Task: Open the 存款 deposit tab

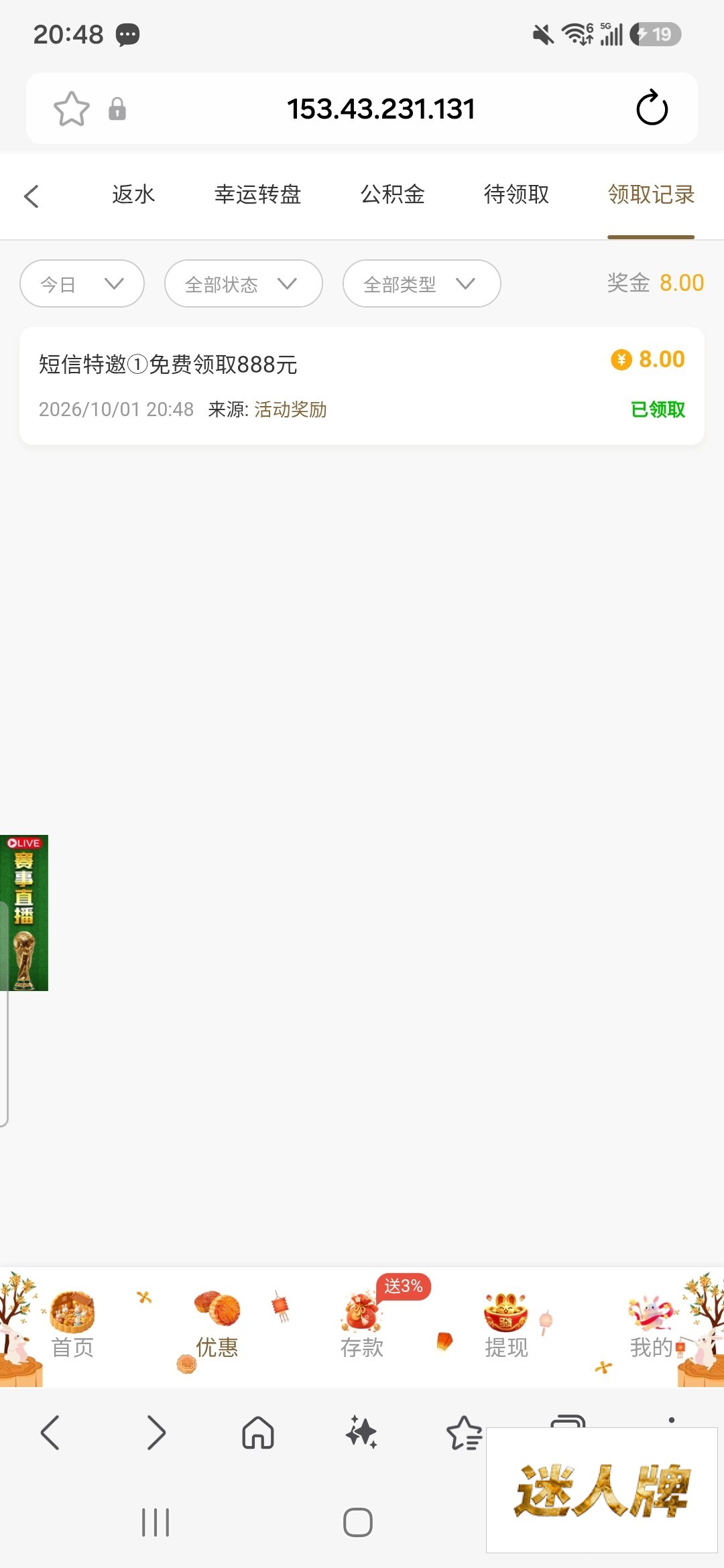Action: pos(362,1326)
